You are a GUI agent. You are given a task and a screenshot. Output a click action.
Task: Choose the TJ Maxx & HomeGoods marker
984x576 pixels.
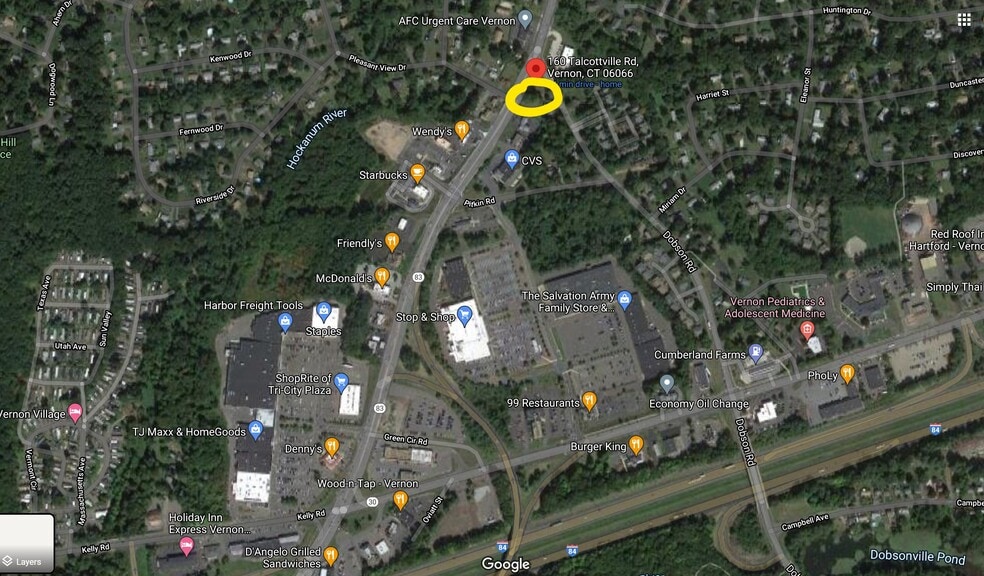click(x=255, y=431)
